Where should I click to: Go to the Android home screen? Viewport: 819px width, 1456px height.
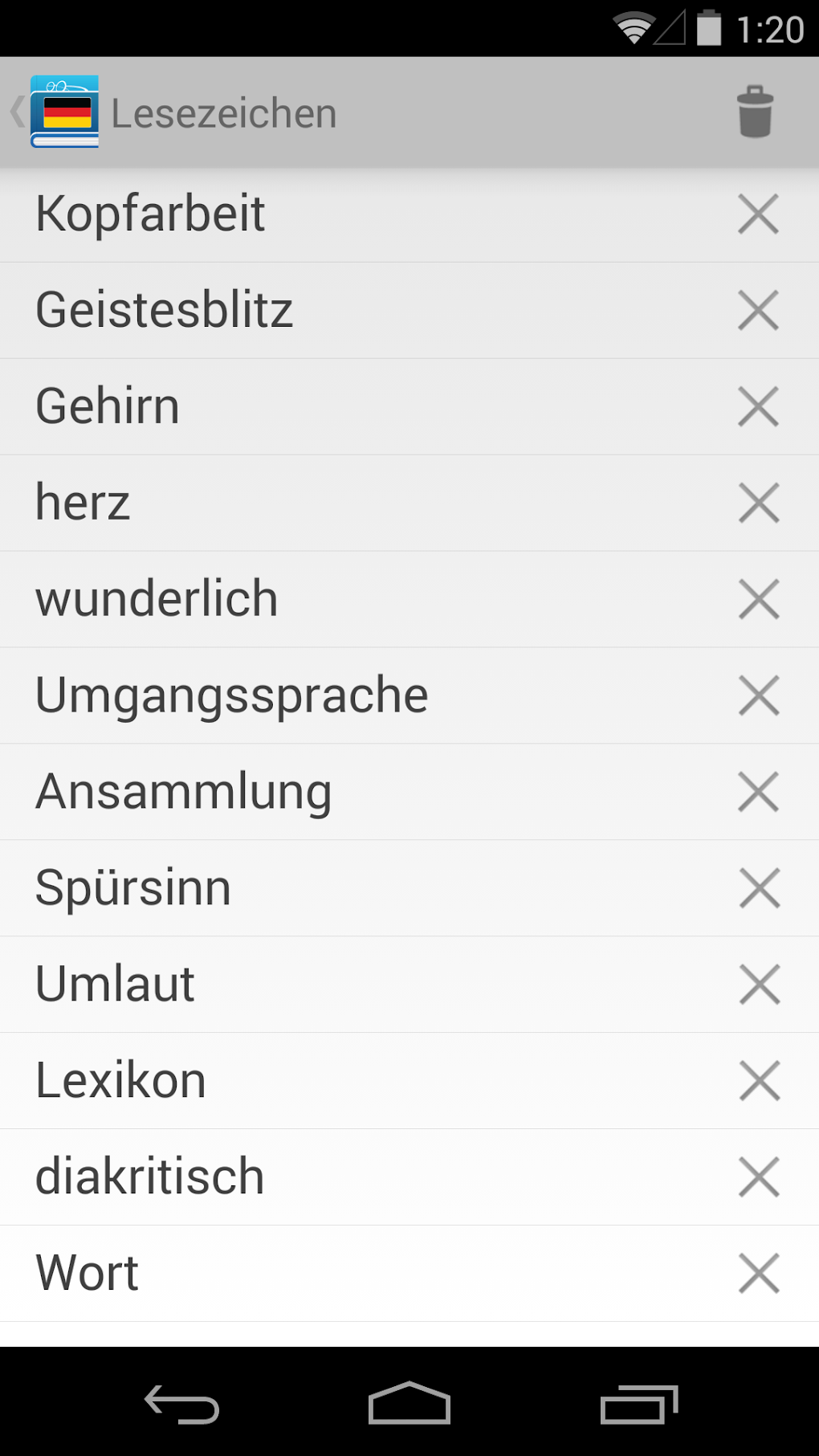409,1403
